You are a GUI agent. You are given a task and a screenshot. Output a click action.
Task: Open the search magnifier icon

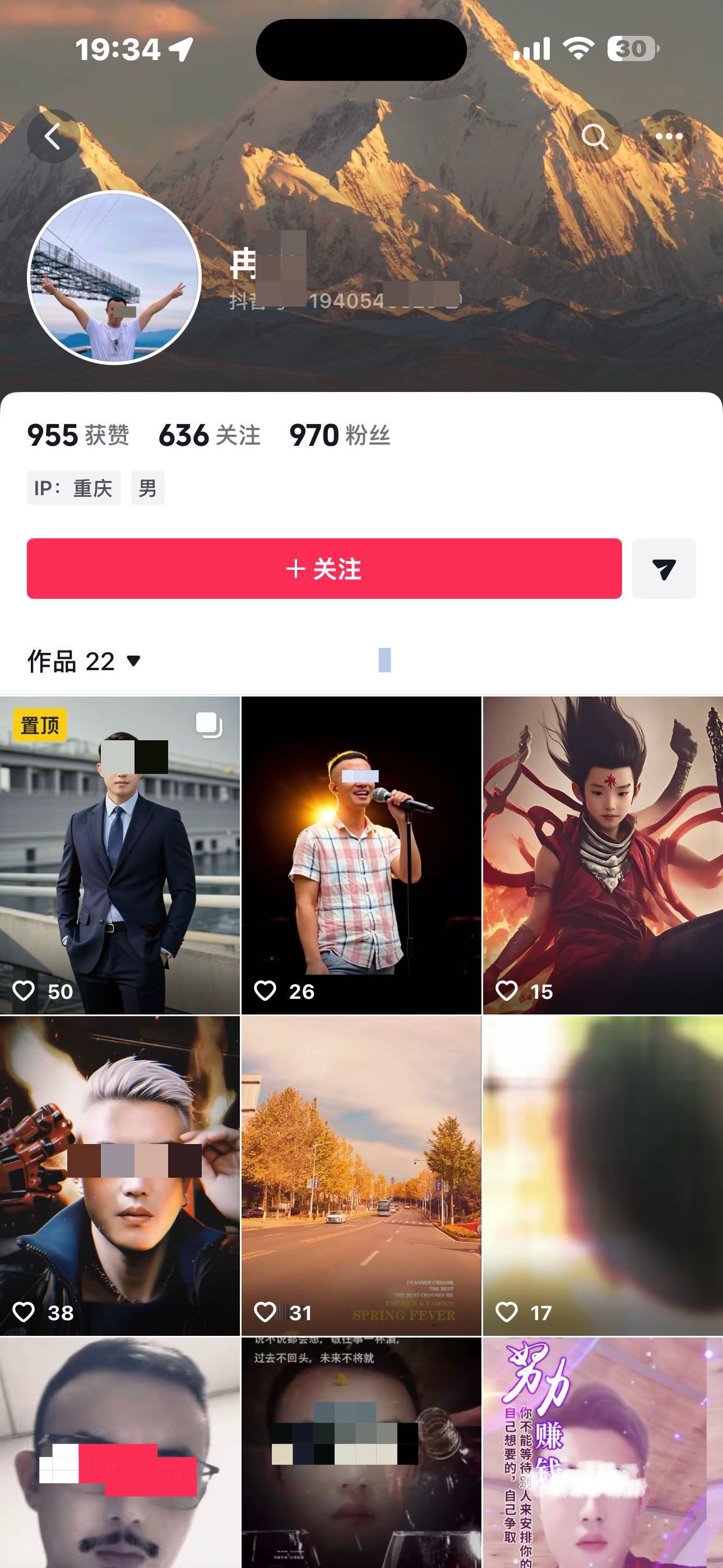[x=594, y=136]
